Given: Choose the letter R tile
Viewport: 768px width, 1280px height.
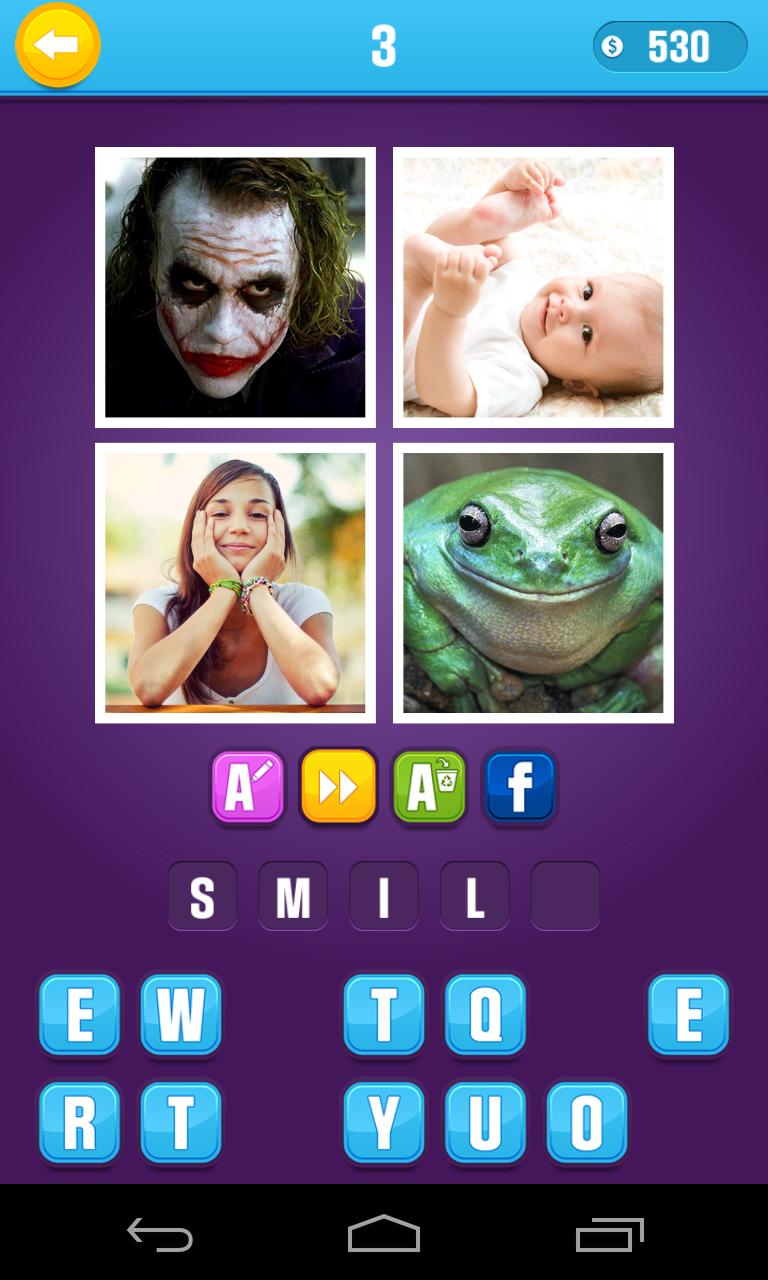Looking at the screenshot, I should click(80, 1122).
